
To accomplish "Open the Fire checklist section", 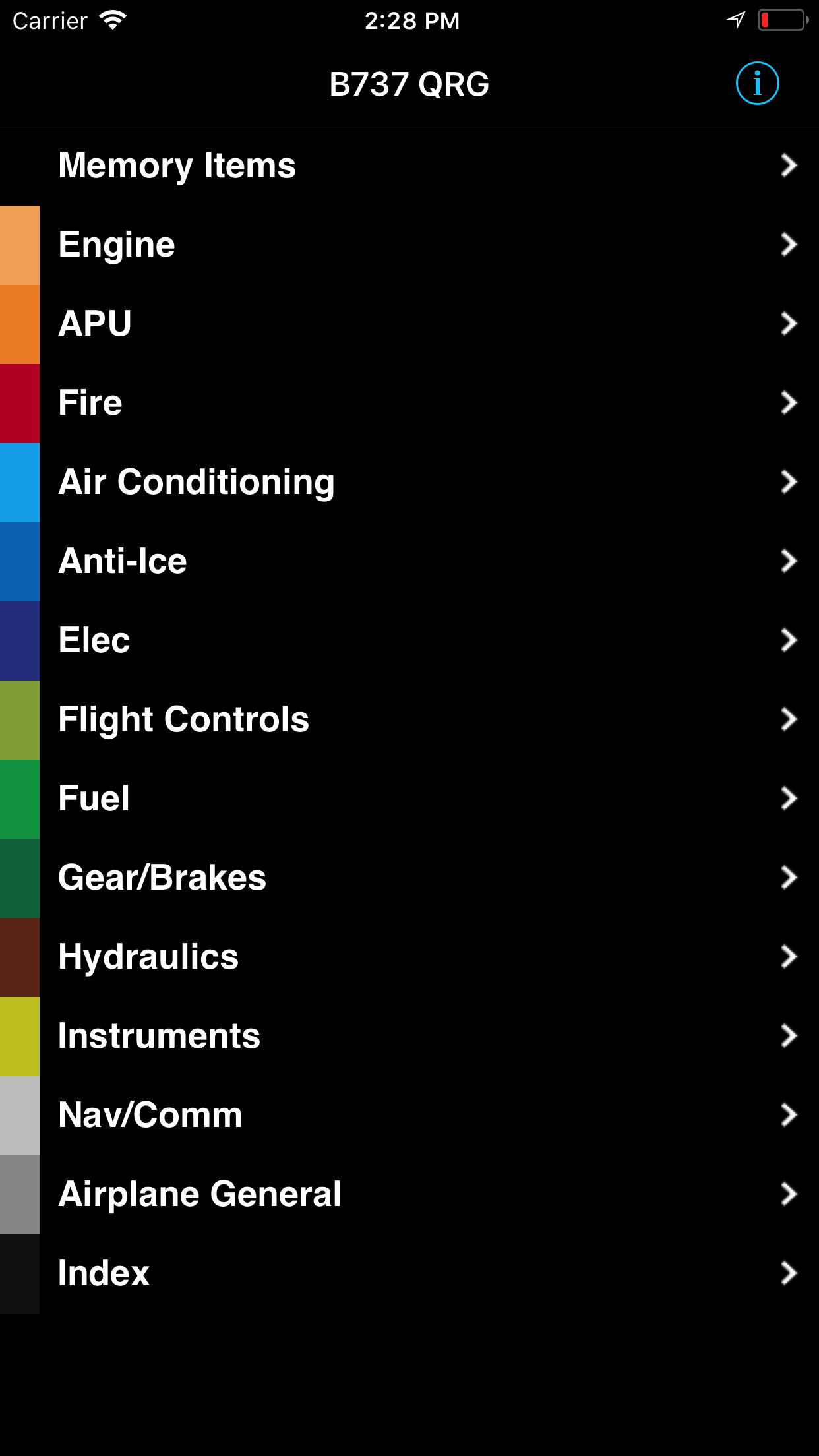I will [x=409, y=403].
